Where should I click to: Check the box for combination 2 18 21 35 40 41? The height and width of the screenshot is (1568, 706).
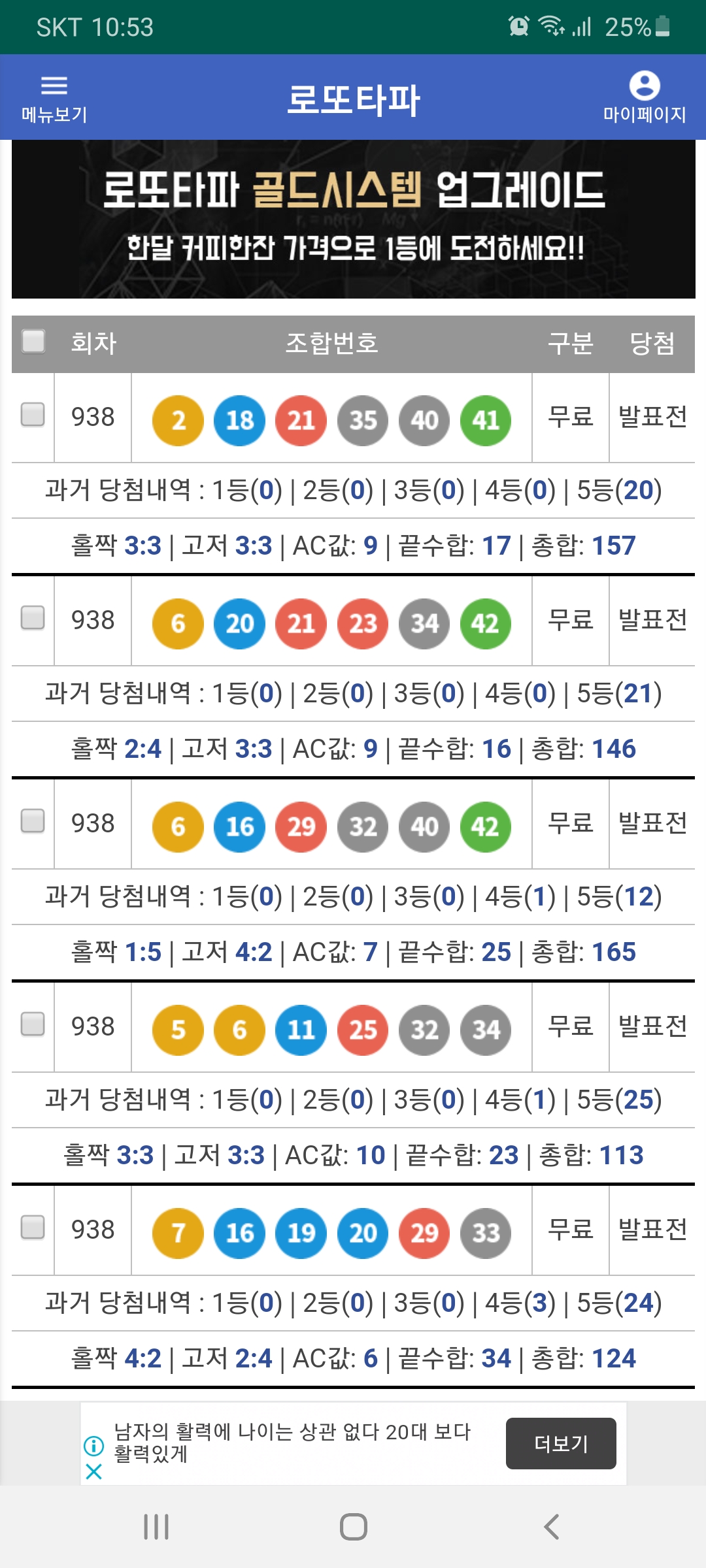pos(33,414)
